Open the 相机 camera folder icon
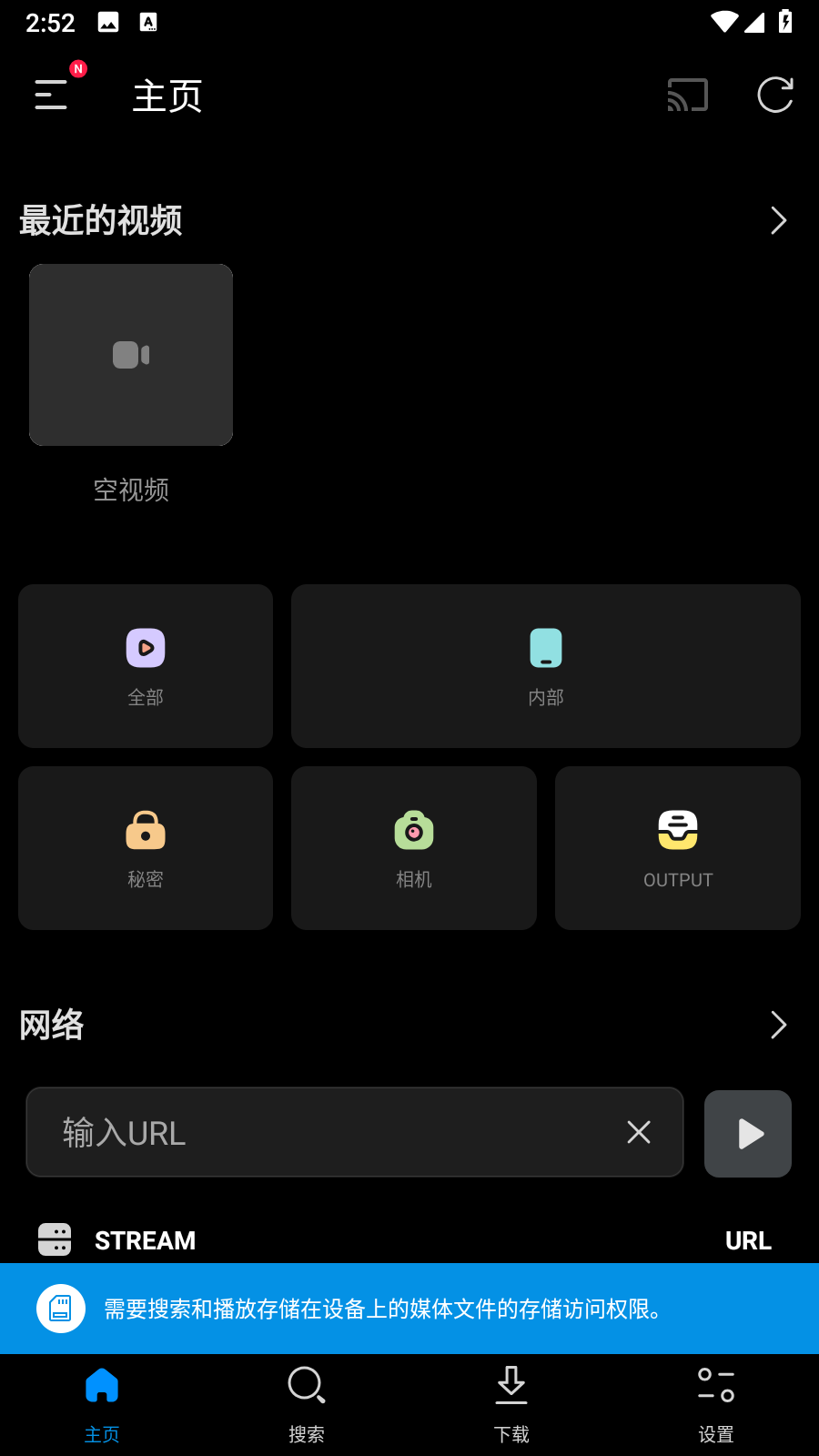The image size is (819, 1456). pos(413,829)
